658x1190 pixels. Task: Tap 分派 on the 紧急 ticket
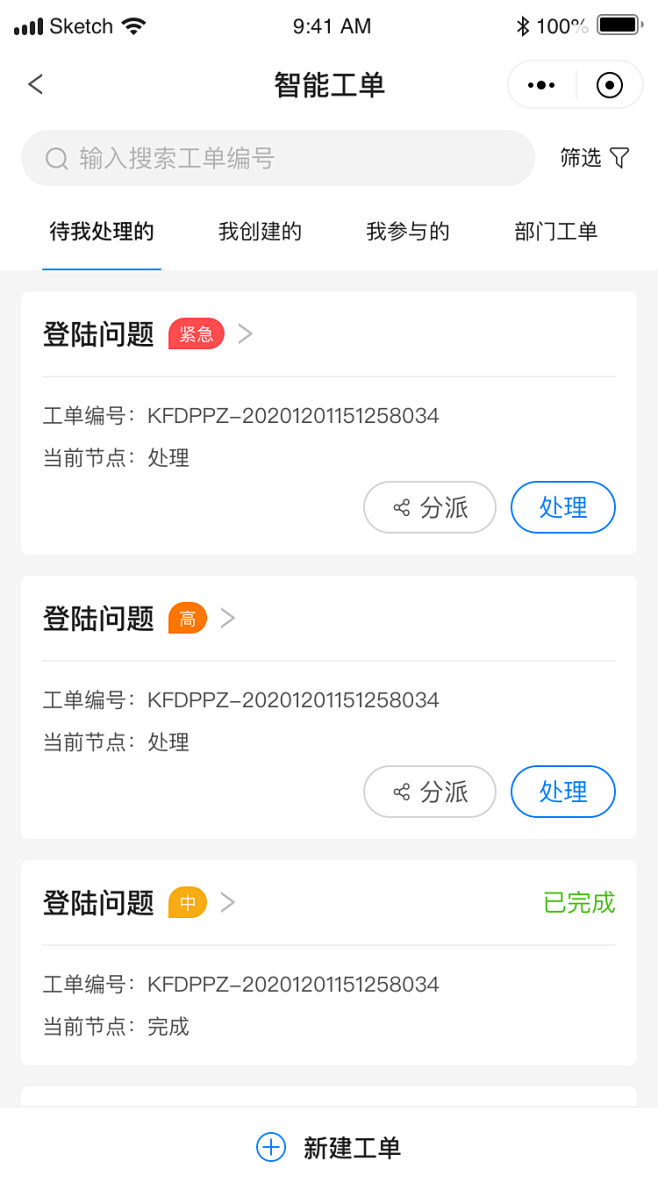[x=430, y=507]
